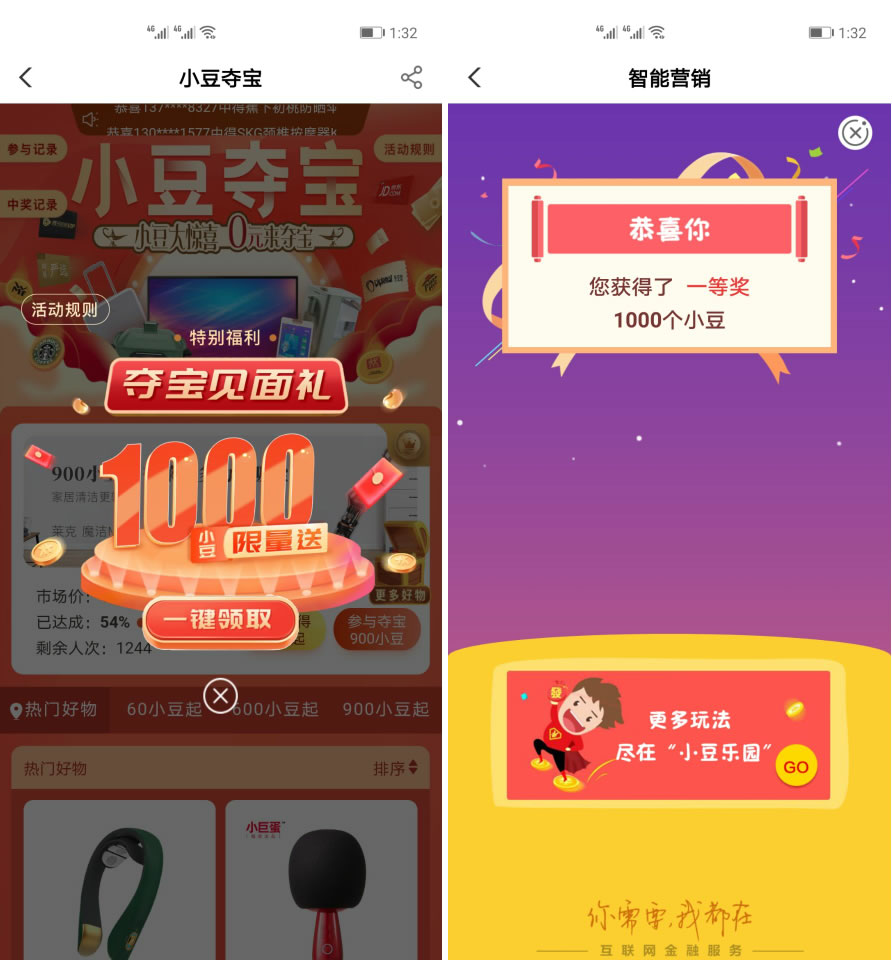Image resolution: width=892 pixels, height=960 pixels.
Task: Open 小豆乐园 via the GO banner
Action: tap(796, 767)
